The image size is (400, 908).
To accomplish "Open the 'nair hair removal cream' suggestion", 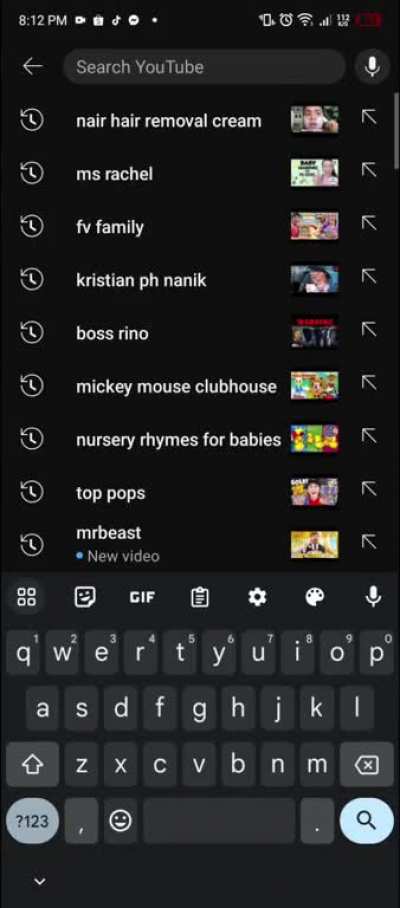I will coord(168,120).
